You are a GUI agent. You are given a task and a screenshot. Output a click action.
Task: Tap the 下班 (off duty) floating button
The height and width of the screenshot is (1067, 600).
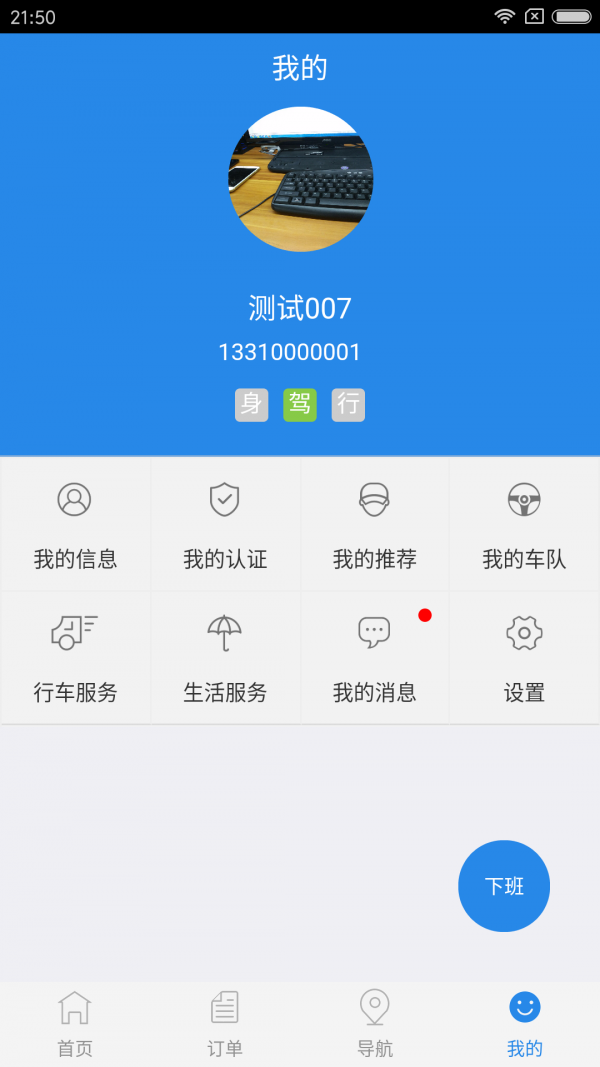(x=504, y=886)
